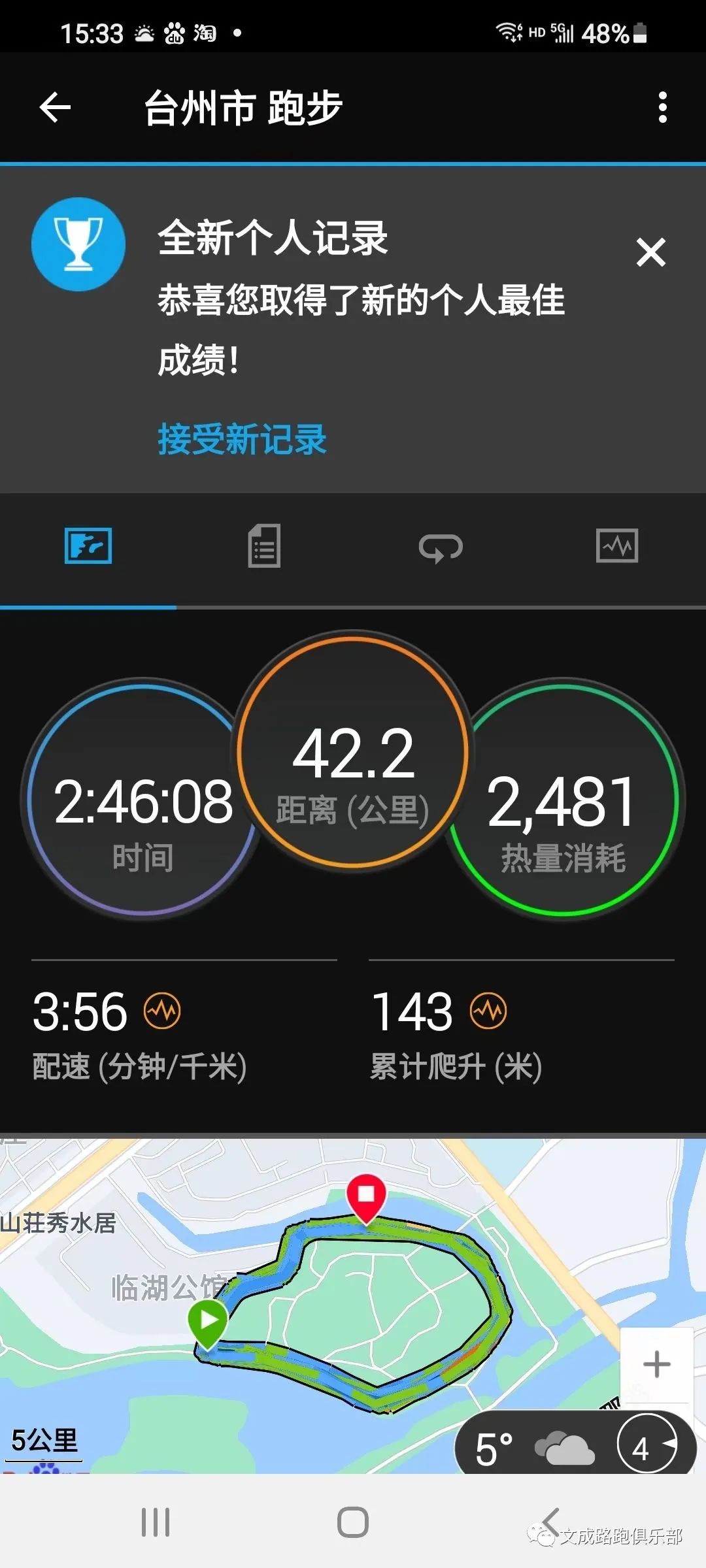Screen dimensions: 706x1568
Task: Switch to the charts tab
Action: tap(617, 546)
